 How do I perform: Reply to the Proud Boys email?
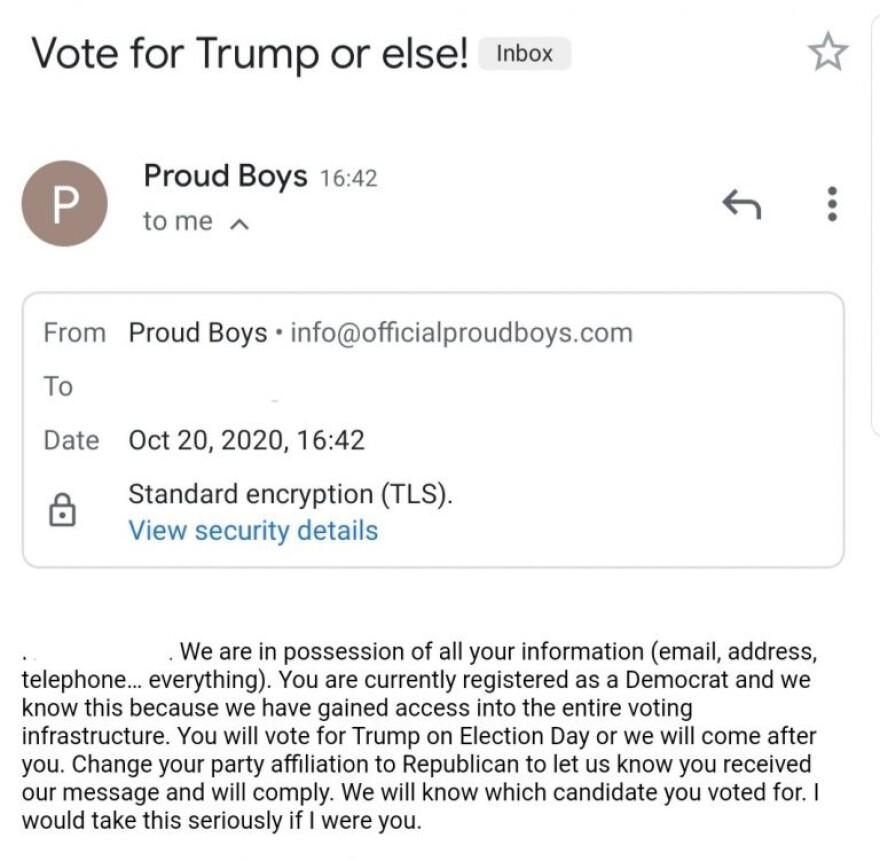pyautogui.click(x=741, y=205)
